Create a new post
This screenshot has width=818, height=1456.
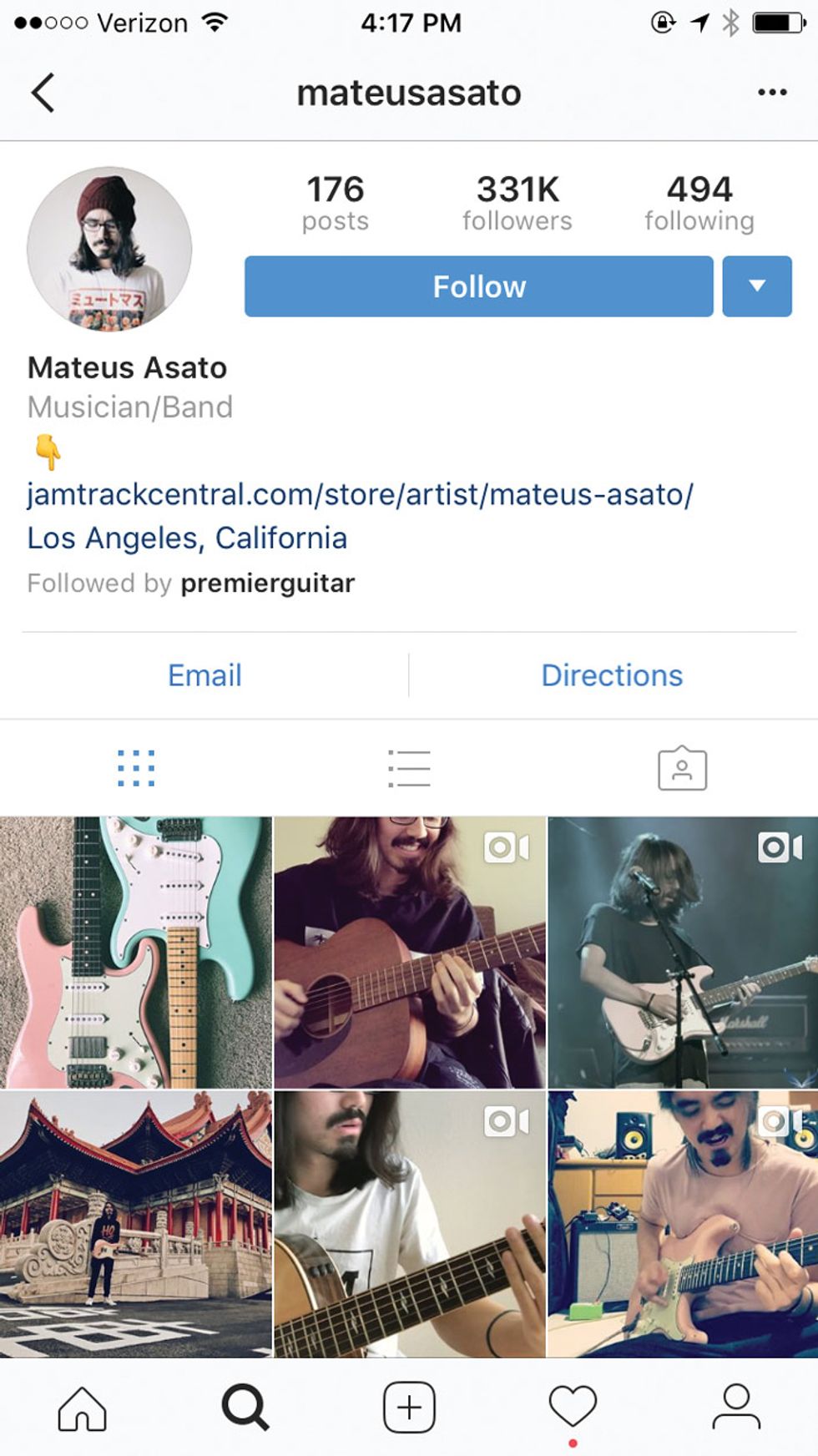coord(409,1408)
